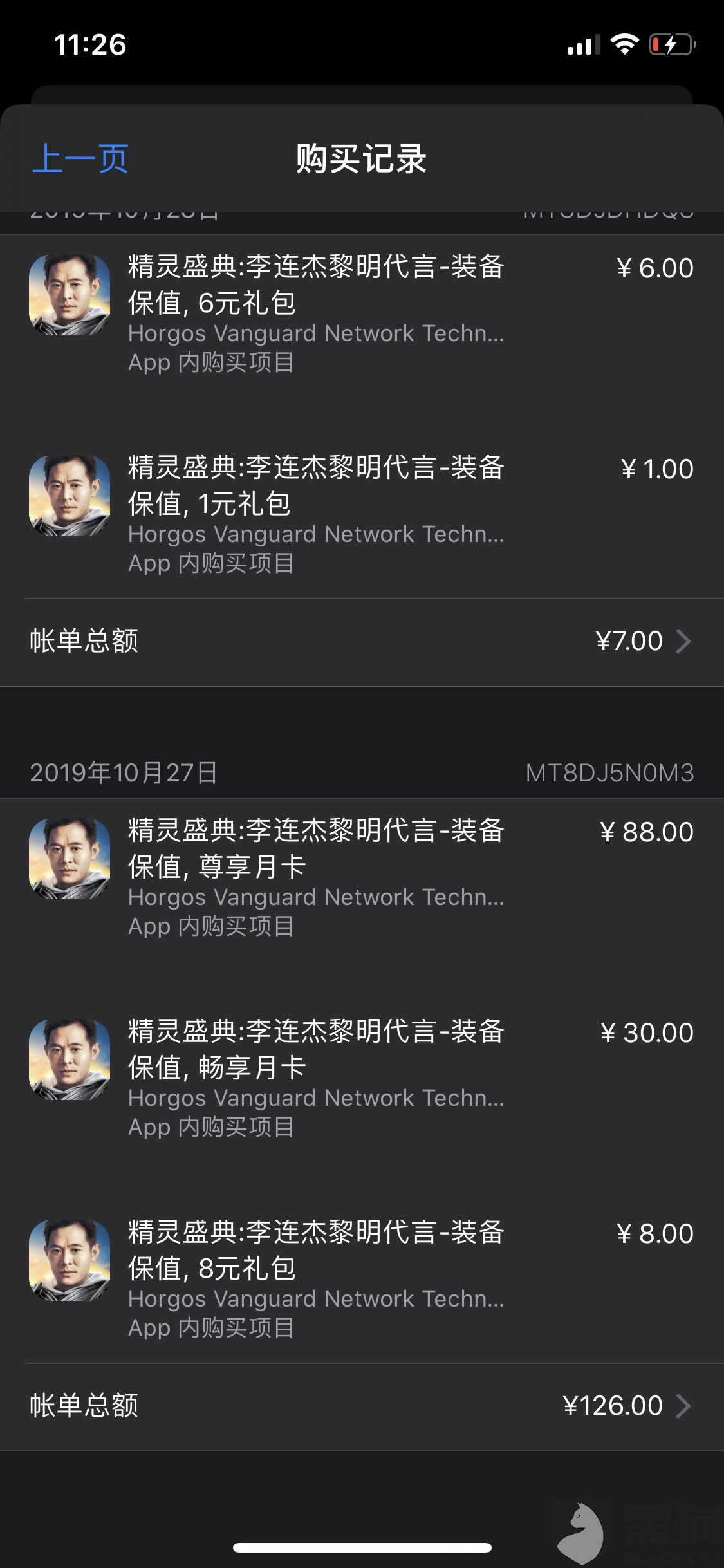The height and width of the screenshot is (1568, 724).
Task: Open the 6元礼包 purchase item
Action: [x=315, y=314]
